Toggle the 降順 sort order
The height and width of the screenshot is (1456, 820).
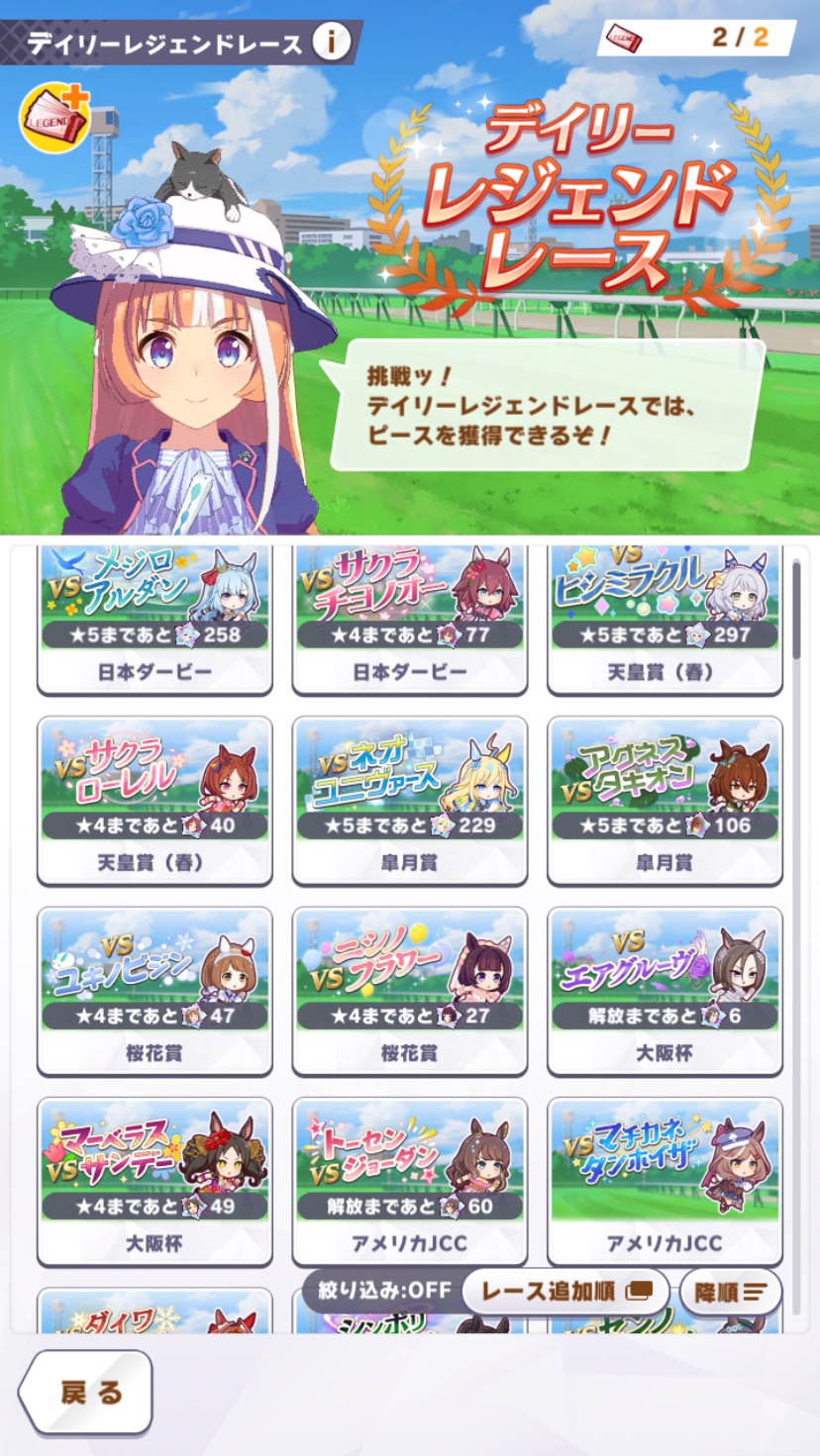click(x=731, y=1292)
